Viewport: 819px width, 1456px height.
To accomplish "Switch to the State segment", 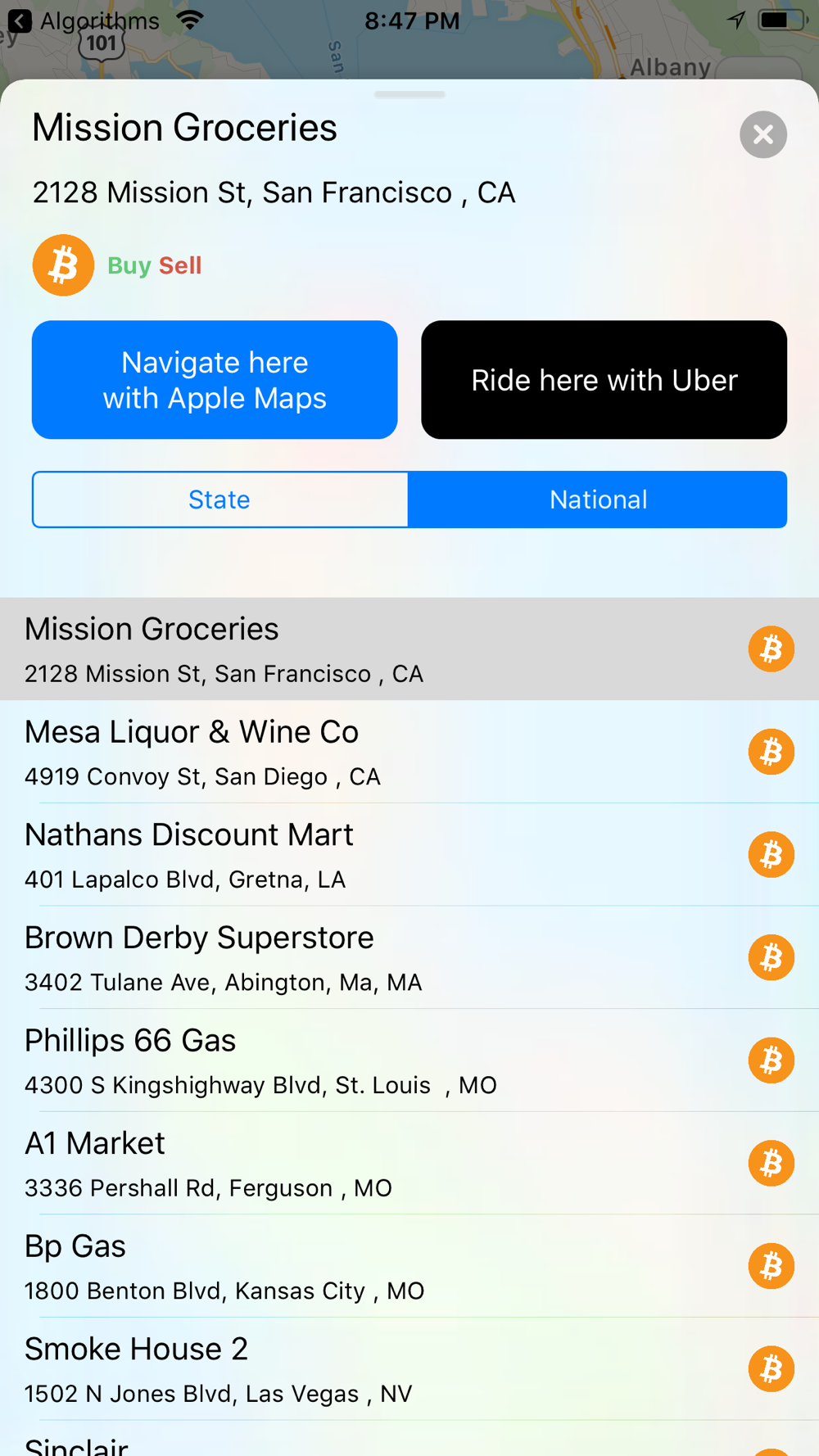I will tap(219, 500).
